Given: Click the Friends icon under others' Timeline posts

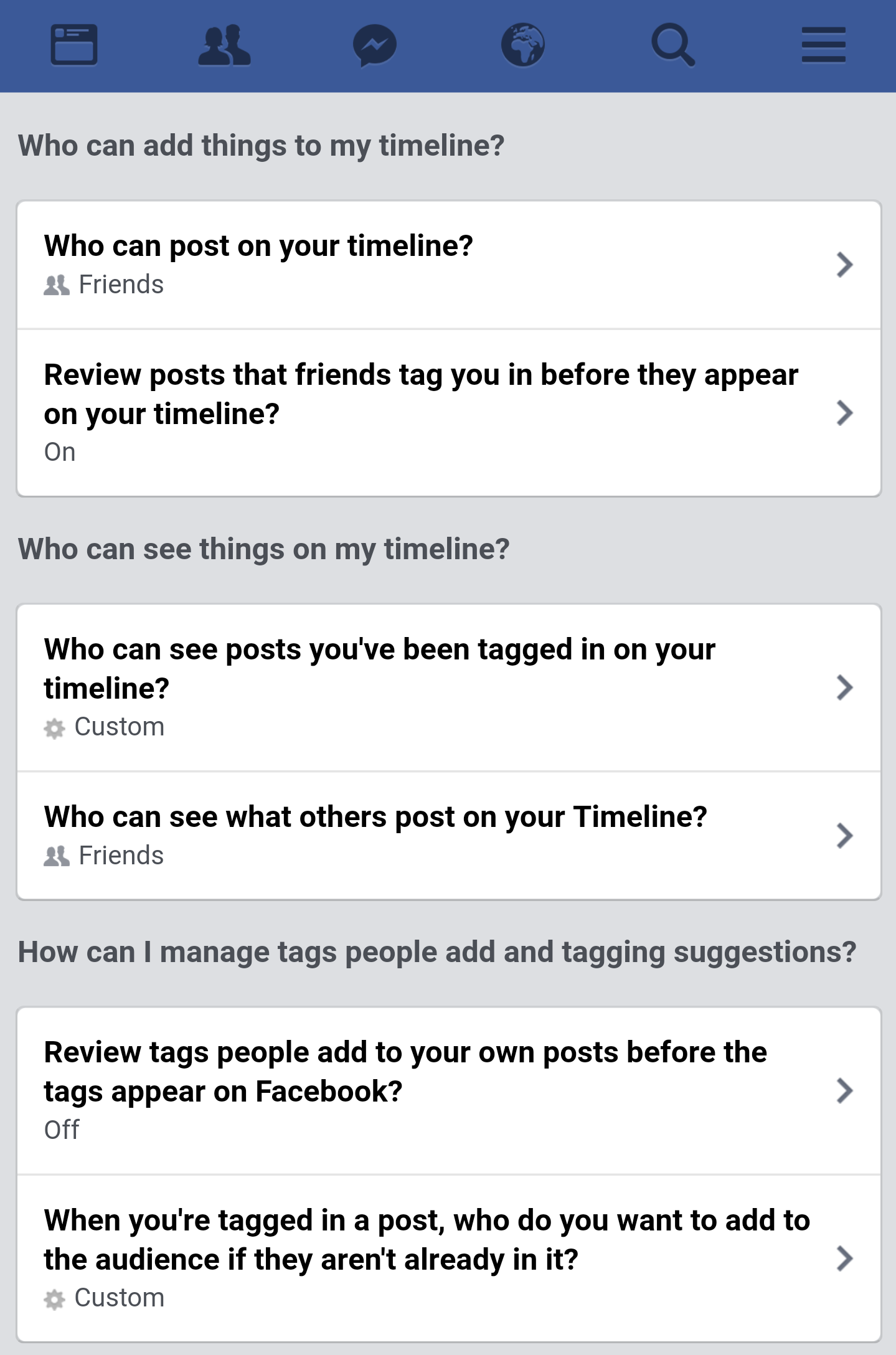Looking at the screenshot, I should (x=56, y=855).
